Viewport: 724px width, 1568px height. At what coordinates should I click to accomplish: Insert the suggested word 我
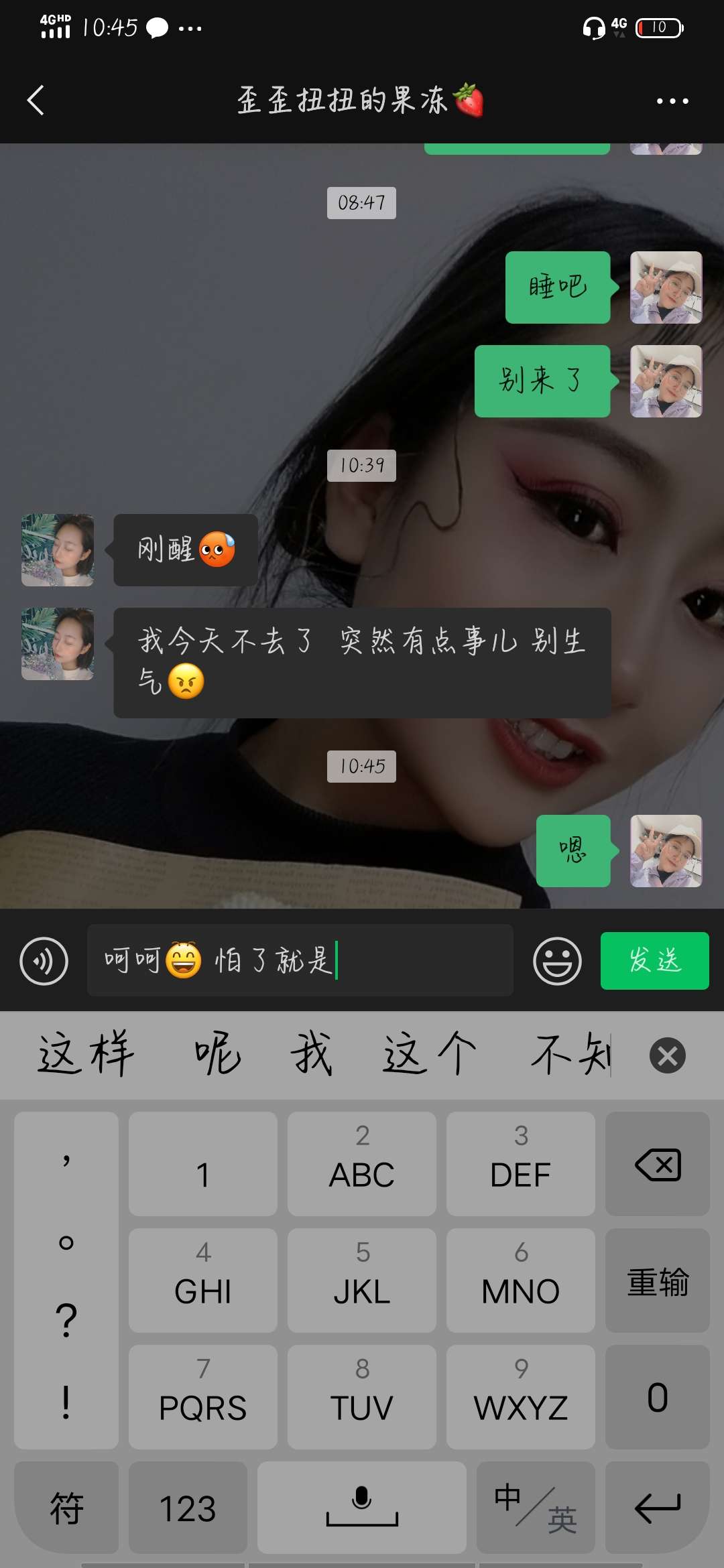tap(312, 1055)
